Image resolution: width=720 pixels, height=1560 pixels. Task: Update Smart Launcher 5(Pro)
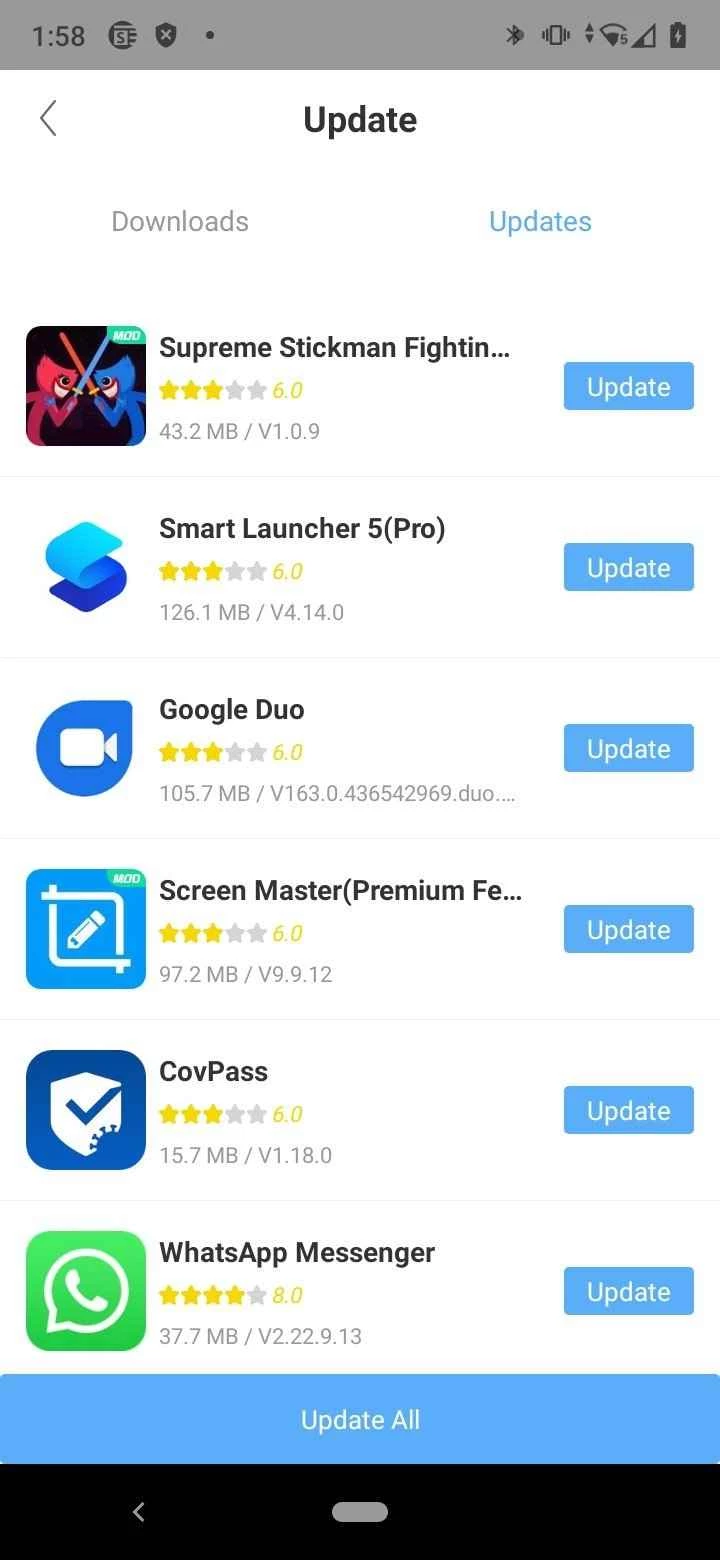click(x=628, y=568)
